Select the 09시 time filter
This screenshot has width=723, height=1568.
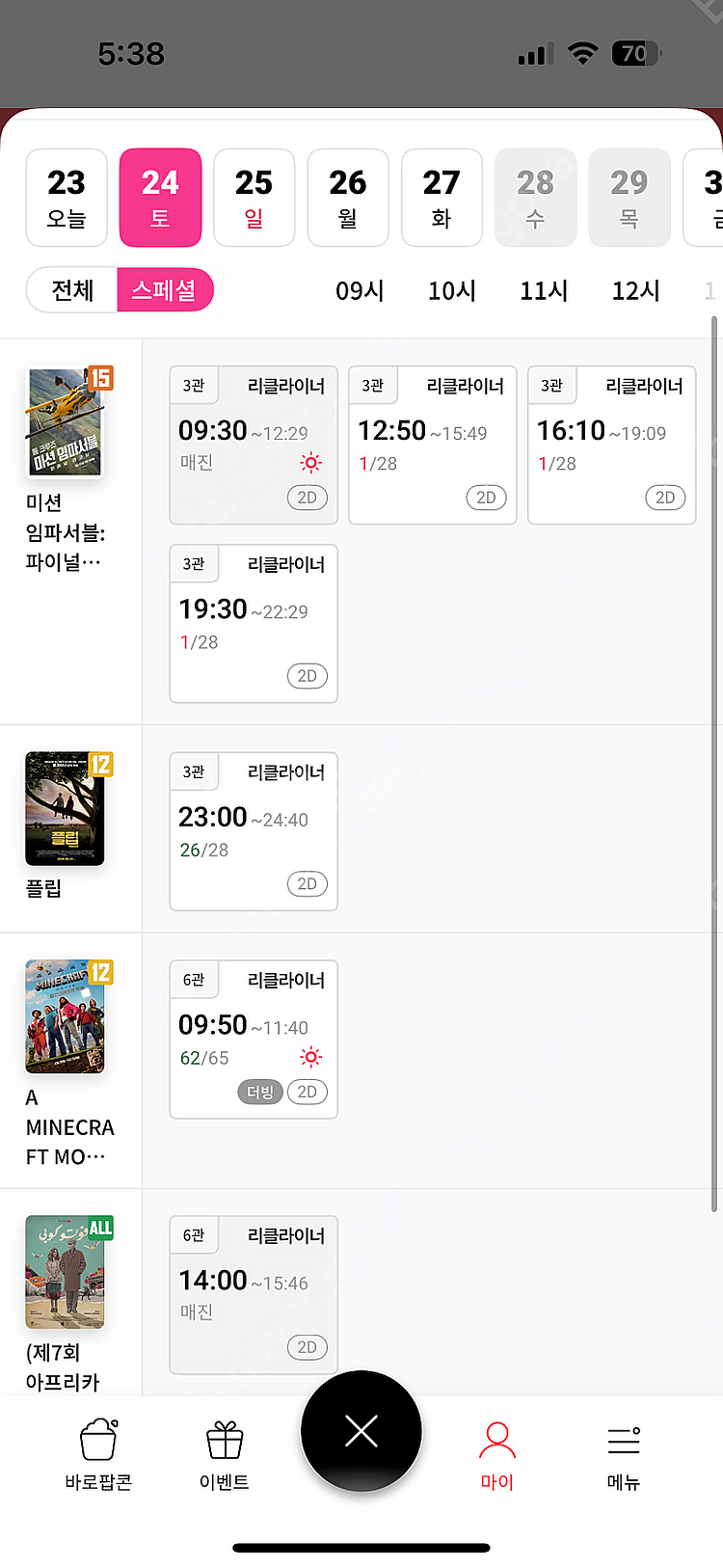click(x=360, y=289)
